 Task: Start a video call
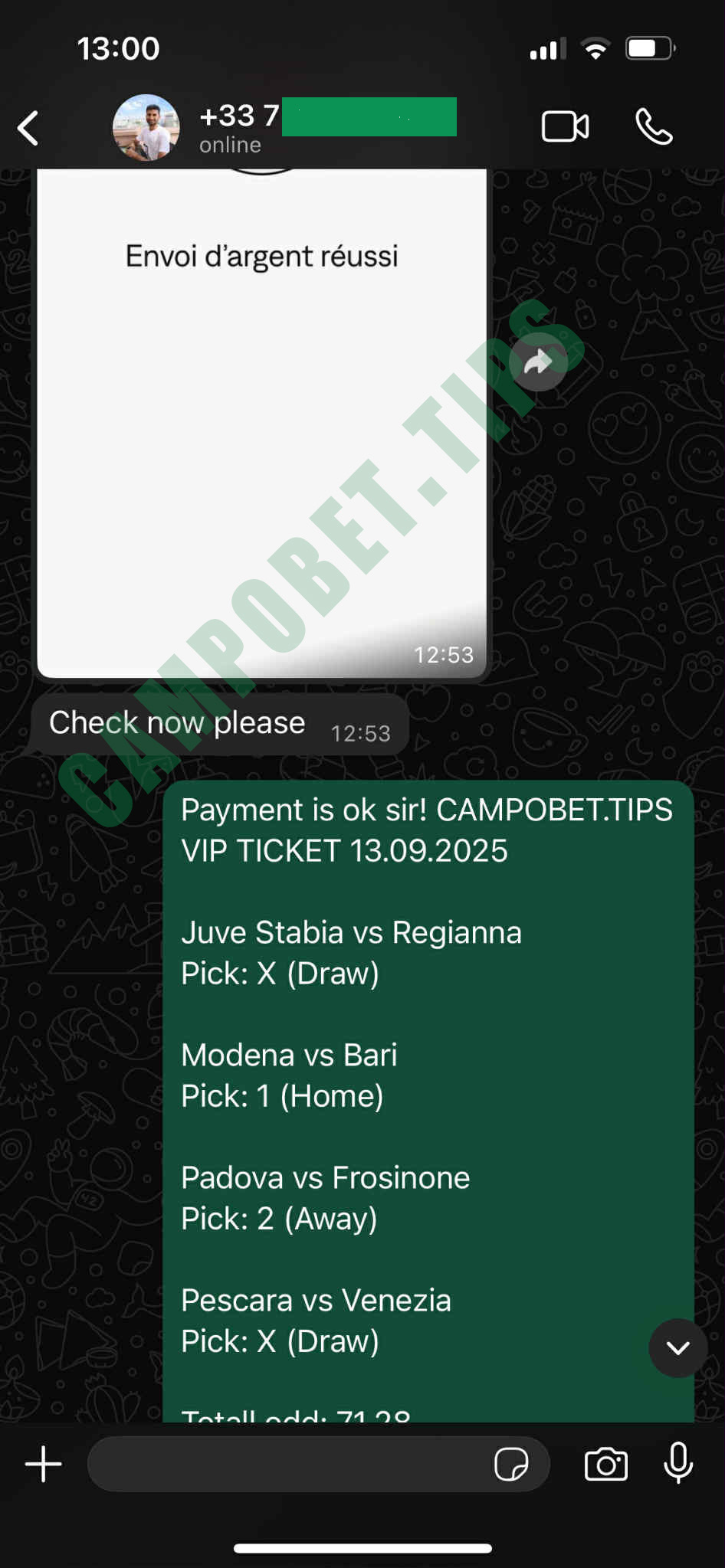pos(565,127)
